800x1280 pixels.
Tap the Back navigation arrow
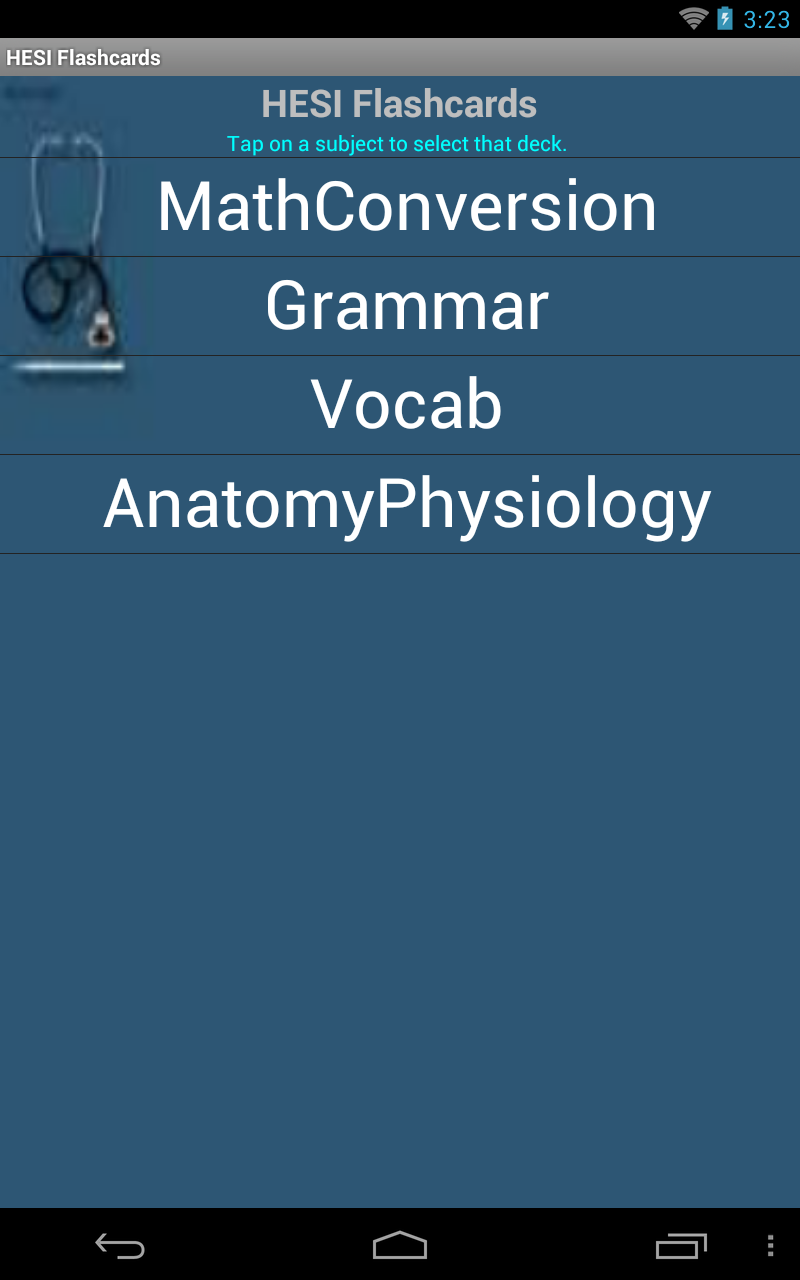pos(120,1247)
